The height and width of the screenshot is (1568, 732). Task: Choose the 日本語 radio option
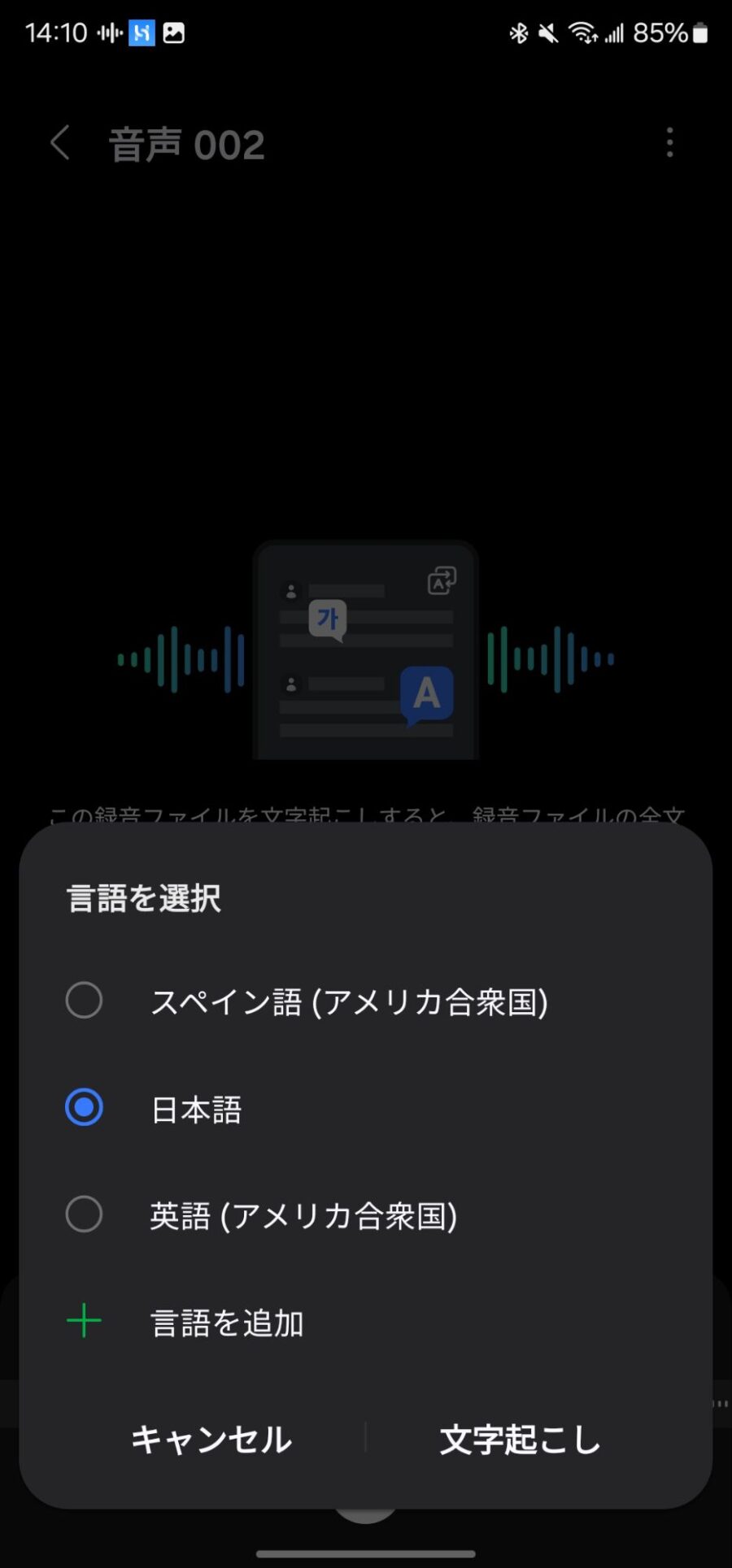[x=84, y=1108]
